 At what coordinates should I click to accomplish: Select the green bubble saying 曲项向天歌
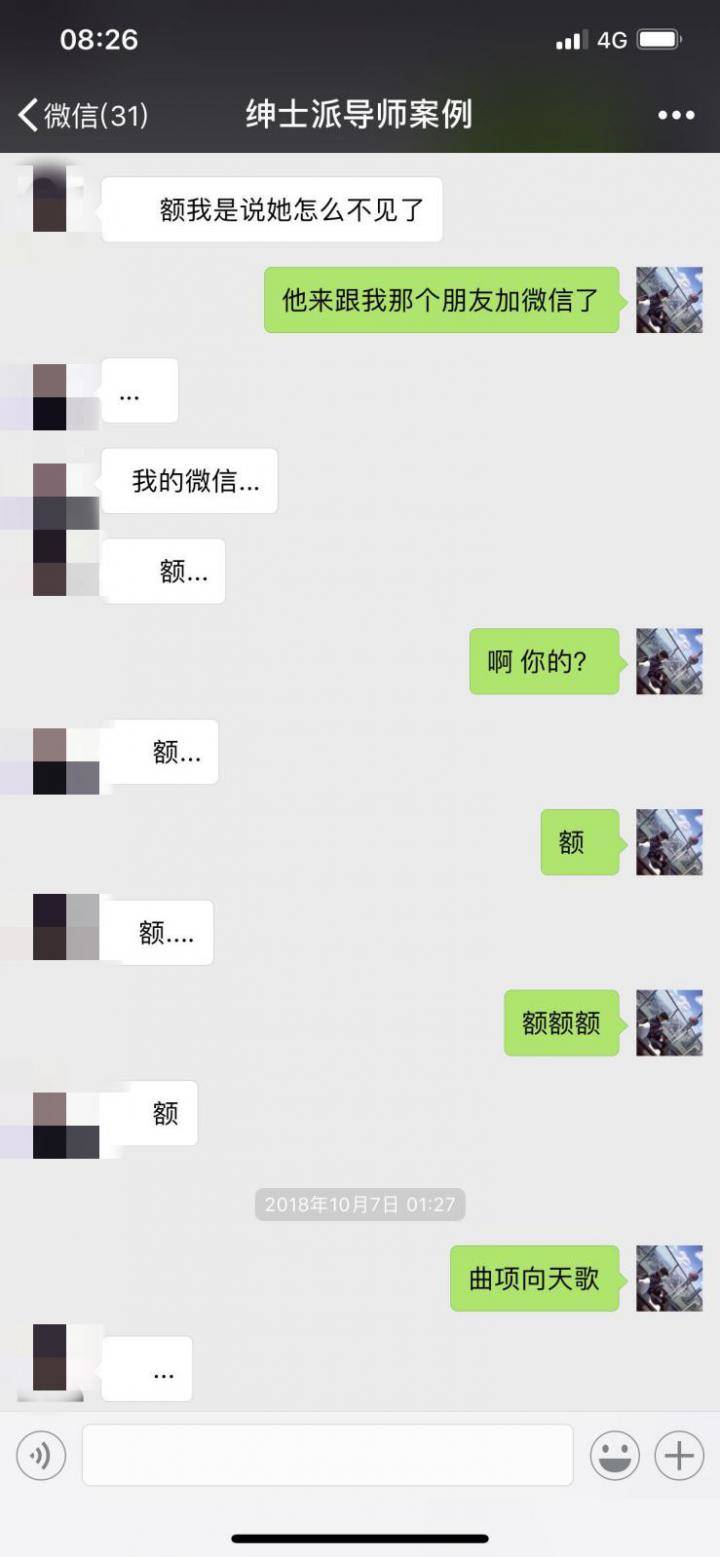click(535, 1279)
